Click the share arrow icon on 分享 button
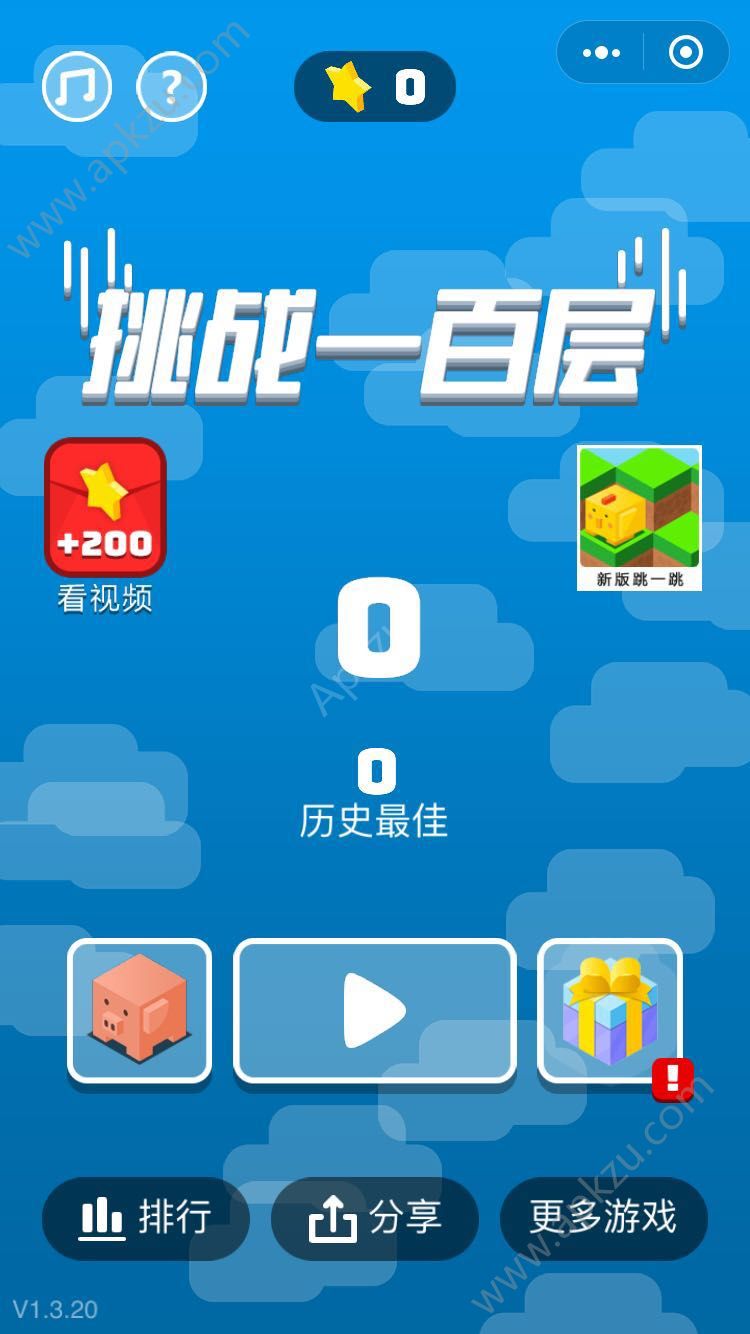 coord(333,1219)
